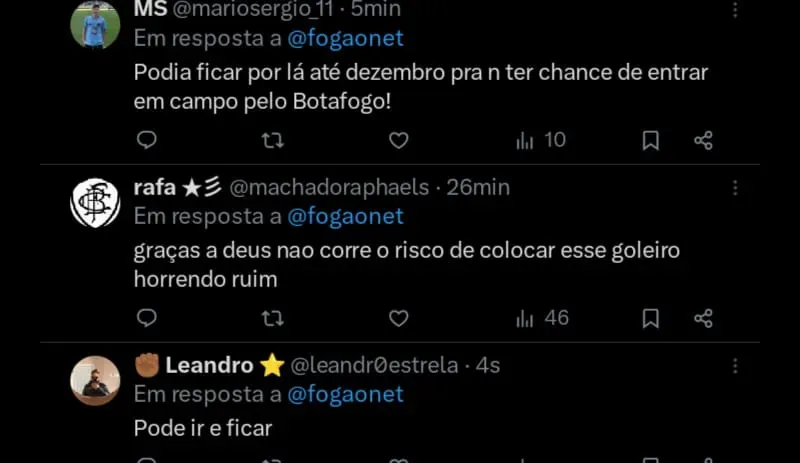Open overflow menu on MS's reply
This screenshot has width=800, height=463.
(735, 10)
